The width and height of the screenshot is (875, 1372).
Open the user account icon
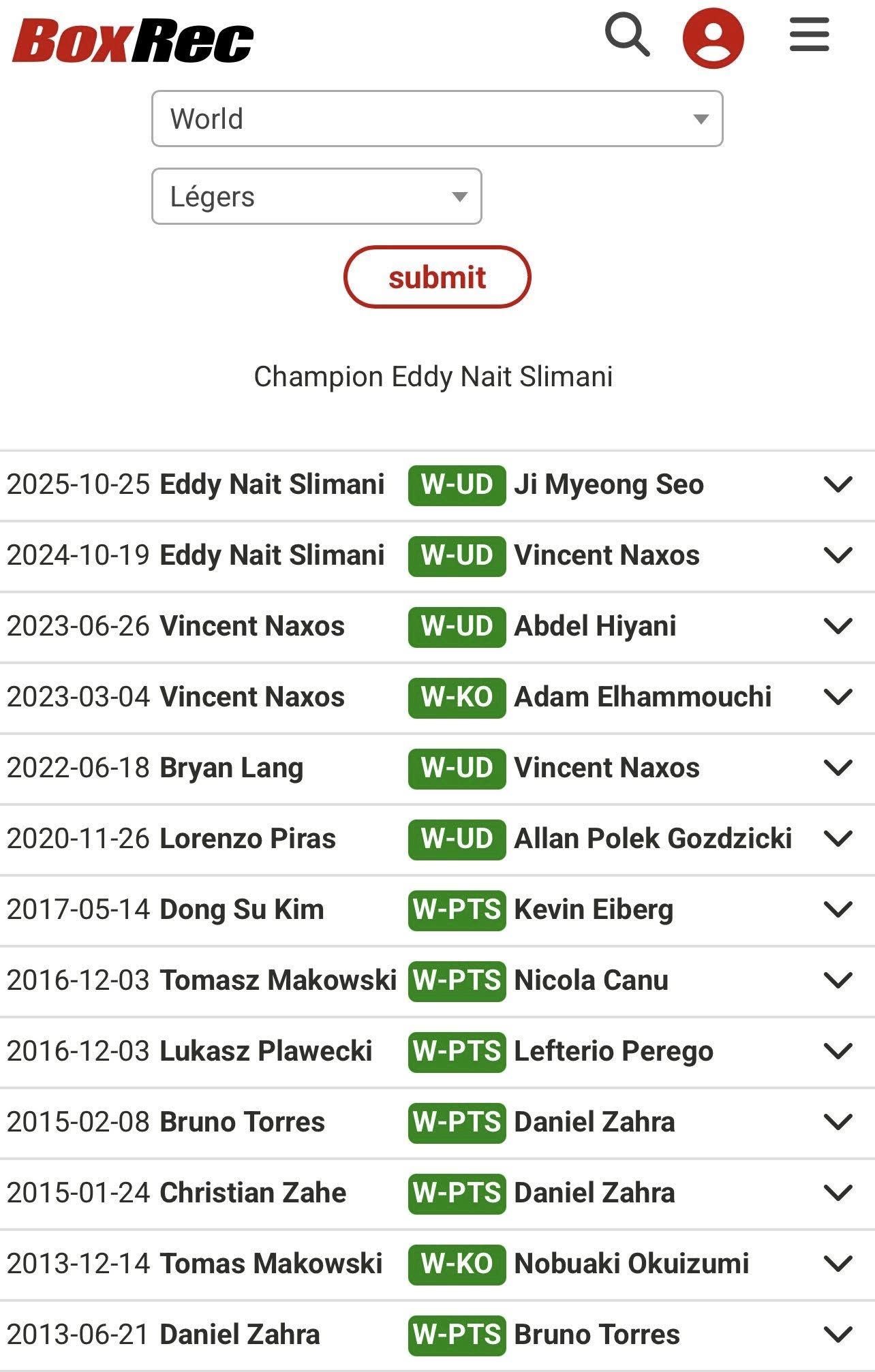[x=713, y=37]
